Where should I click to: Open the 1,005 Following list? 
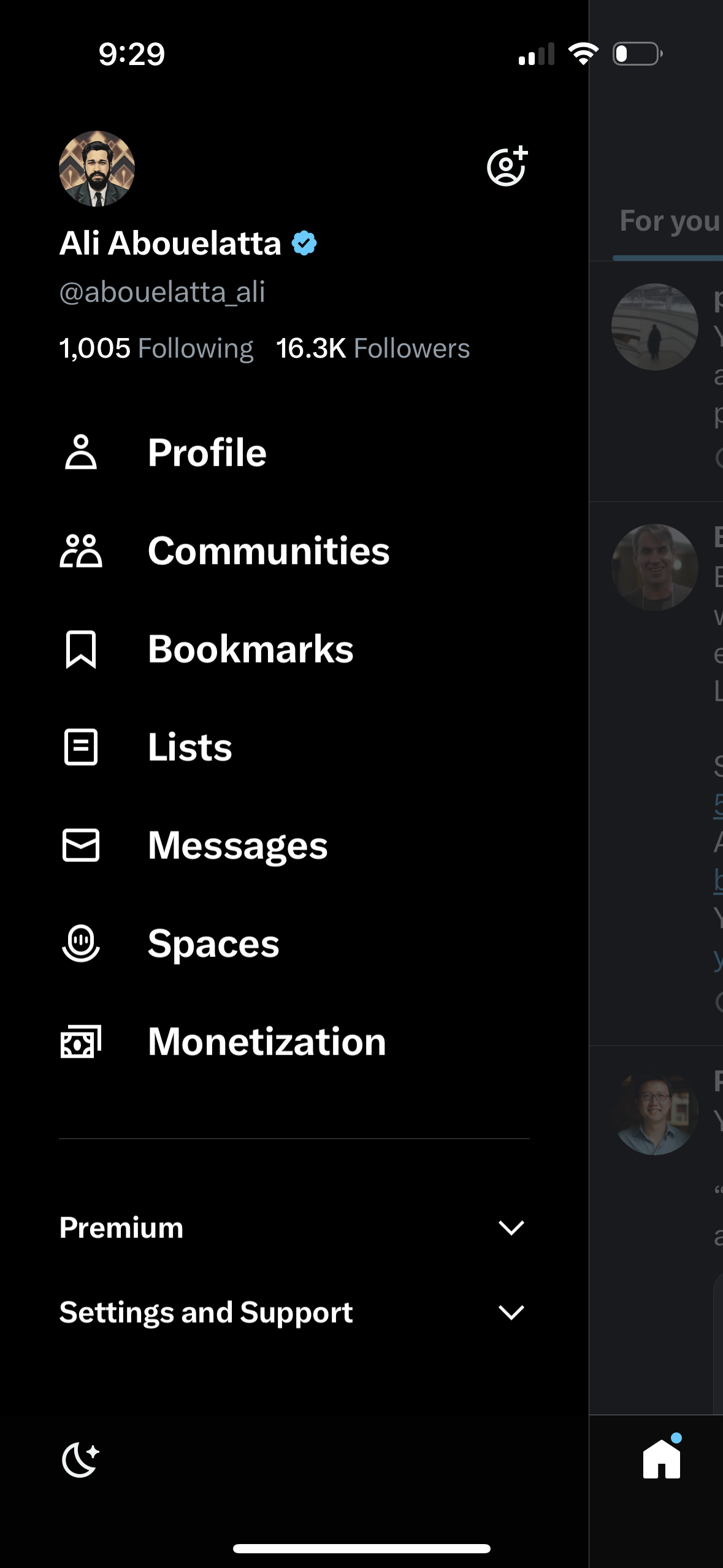point(155,348)
